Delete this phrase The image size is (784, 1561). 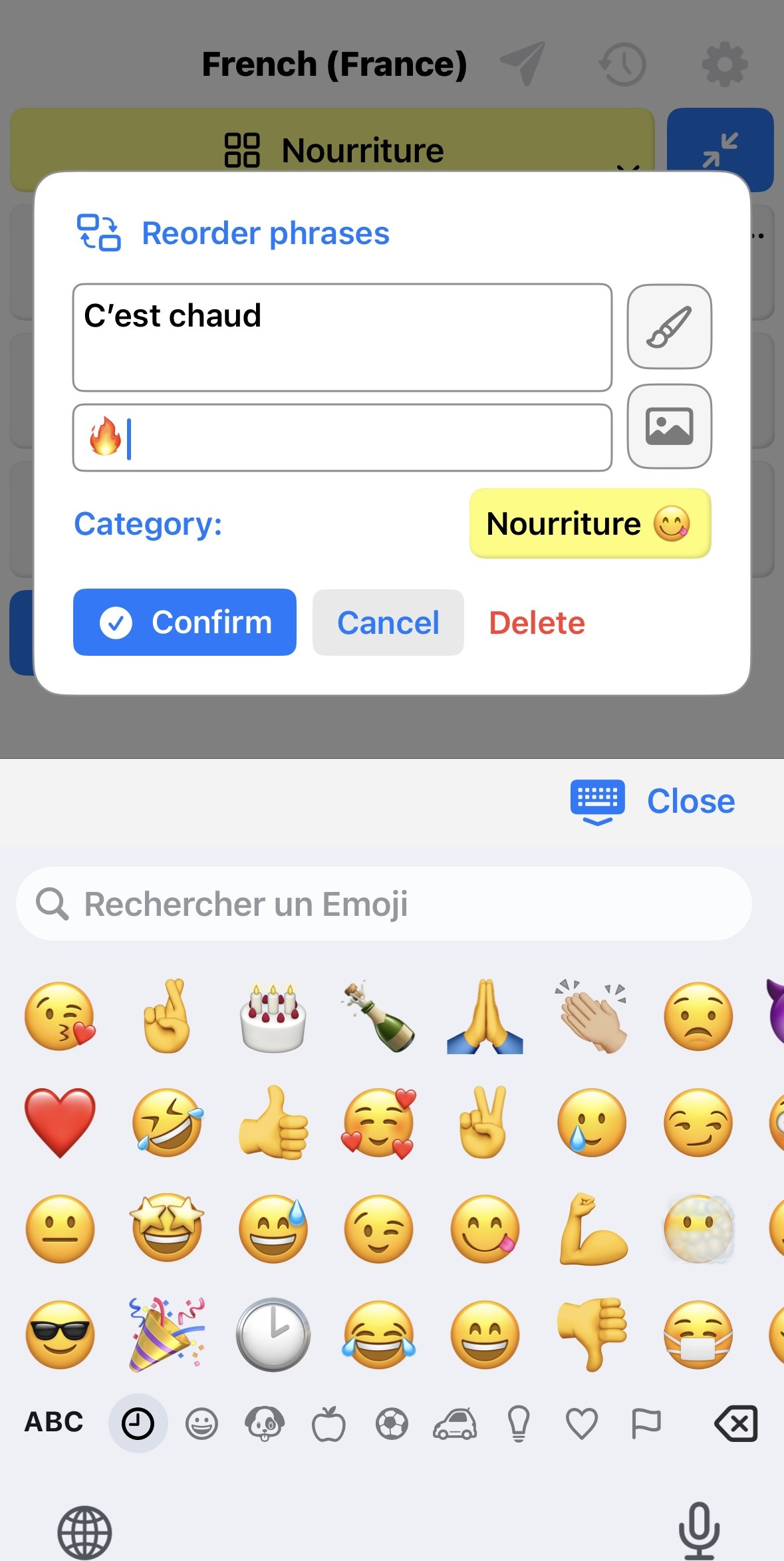tap(537, 623)
